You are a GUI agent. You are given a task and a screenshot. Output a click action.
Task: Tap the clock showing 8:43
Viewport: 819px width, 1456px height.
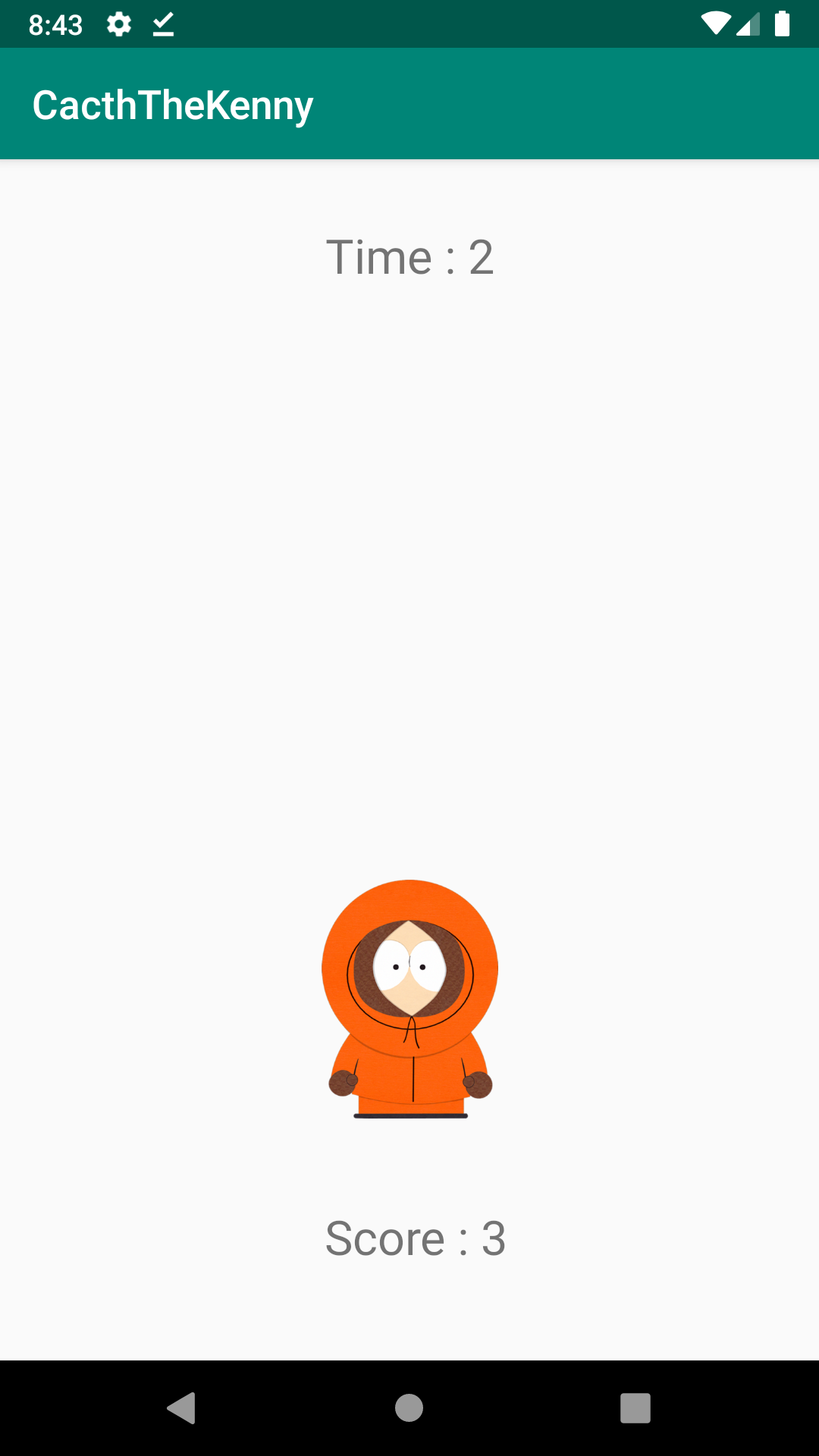(x=55, y=24)
